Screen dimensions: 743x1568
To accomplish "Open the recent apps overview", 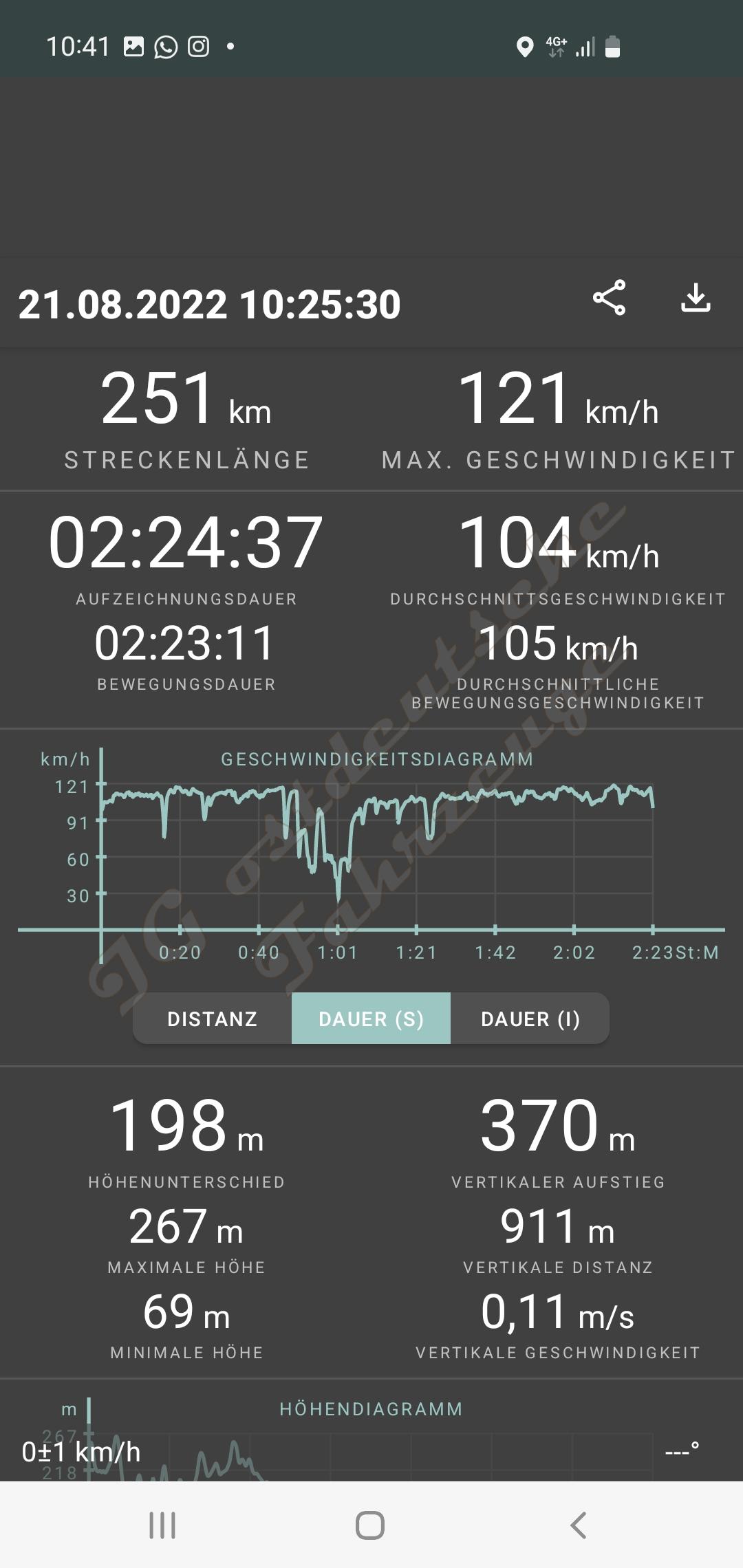I will 162,1525.
